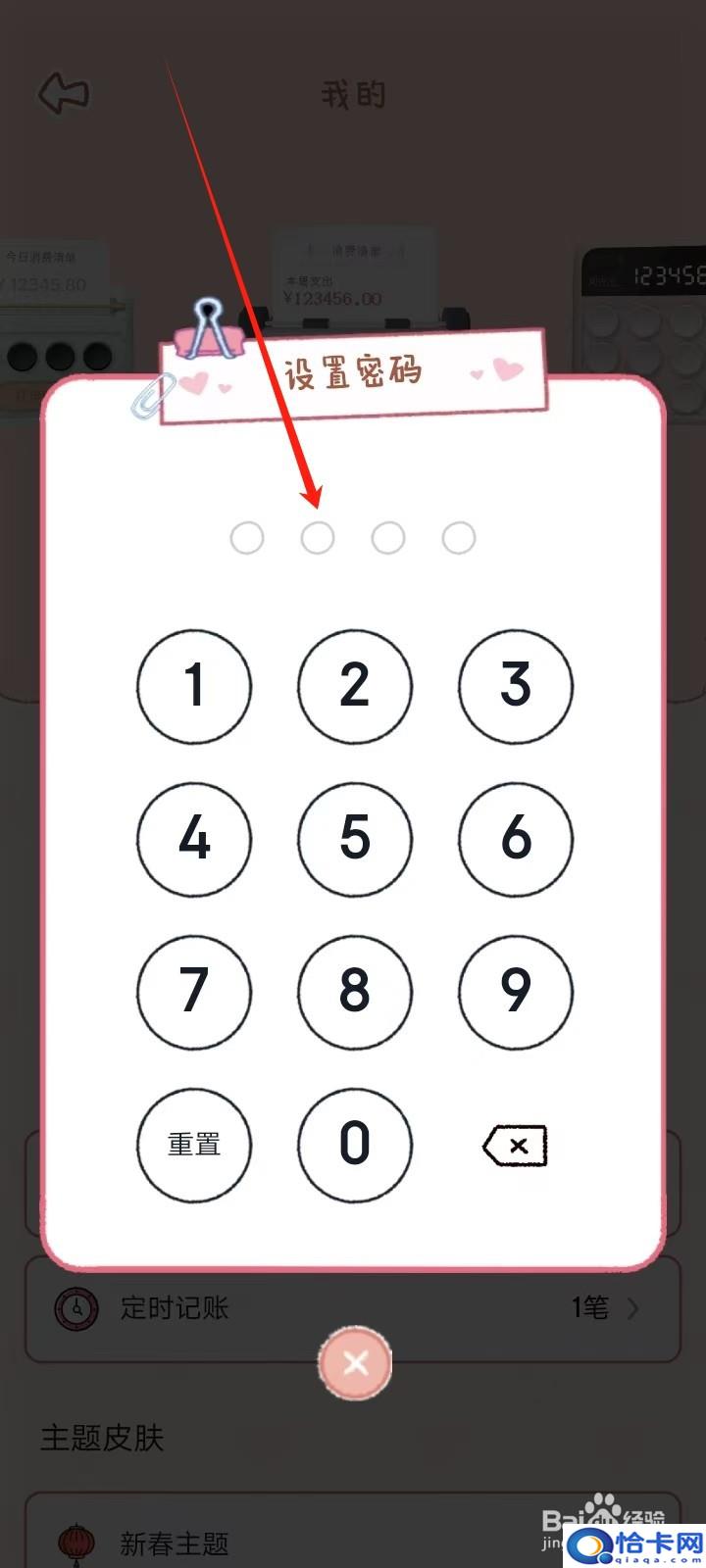Tap the 0 key

click(x=355, y=1145)
